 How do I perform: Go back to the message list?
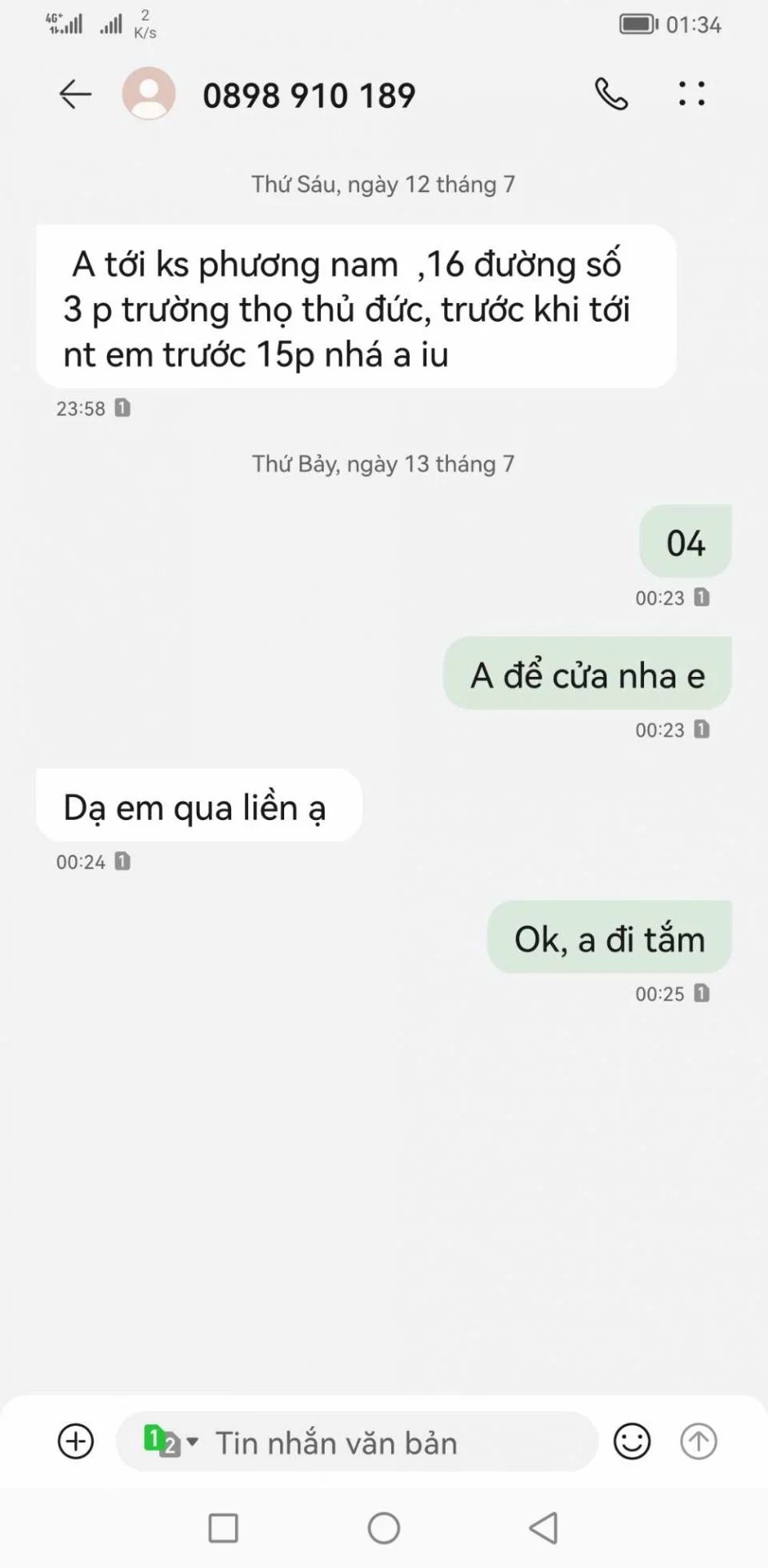75,94
